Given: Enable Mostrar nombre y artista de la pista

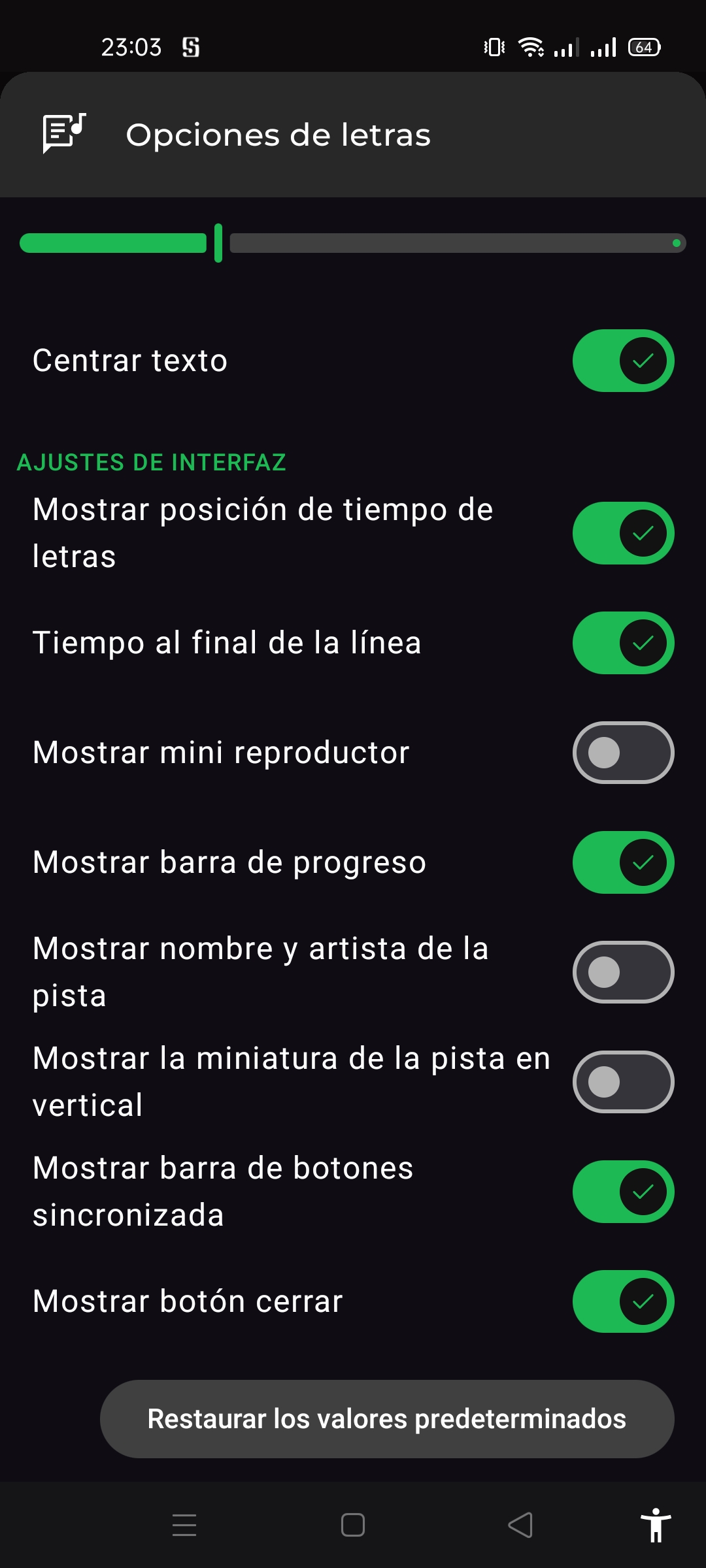Looking at the screenshot, I should pos(623,972).
